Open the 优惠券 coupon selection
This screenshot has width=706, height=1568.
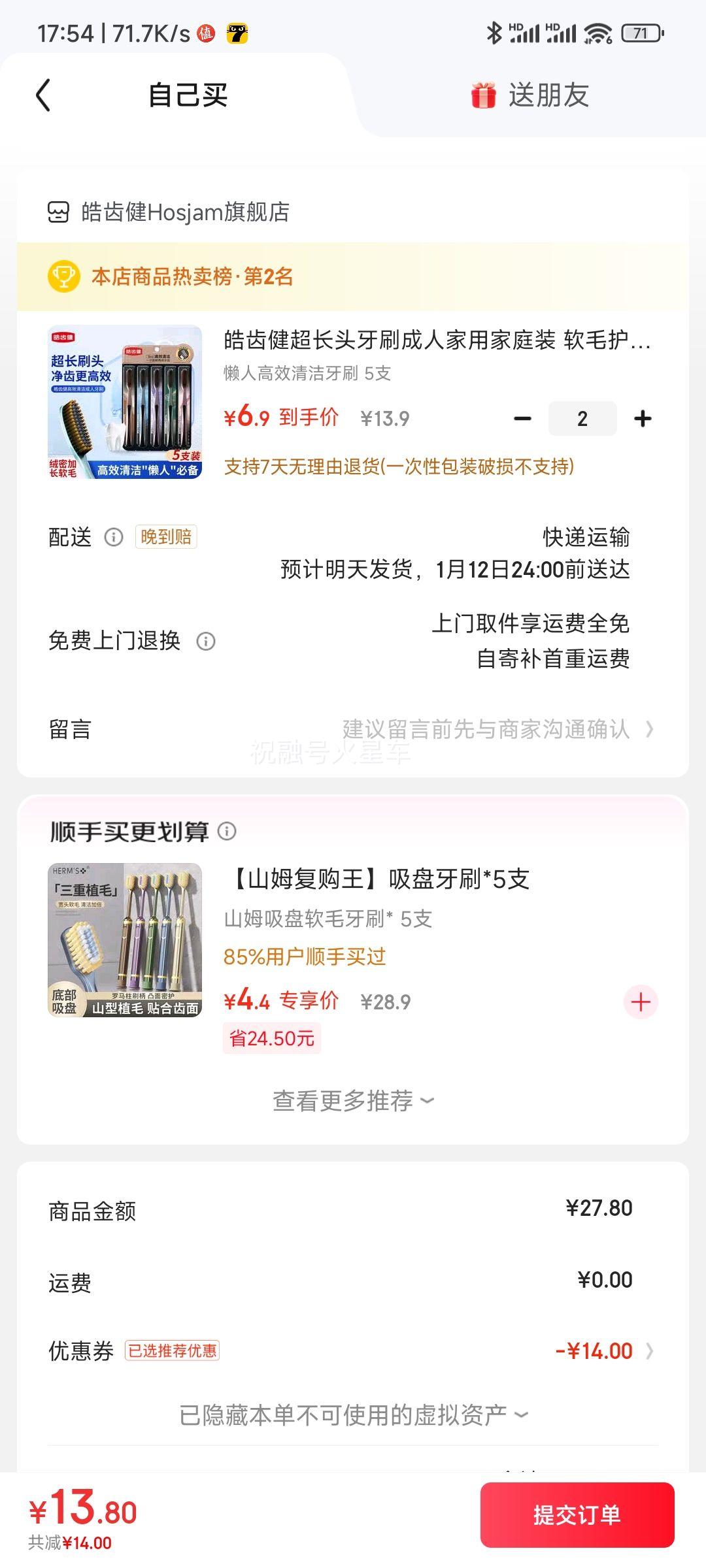coord(601,1351)
